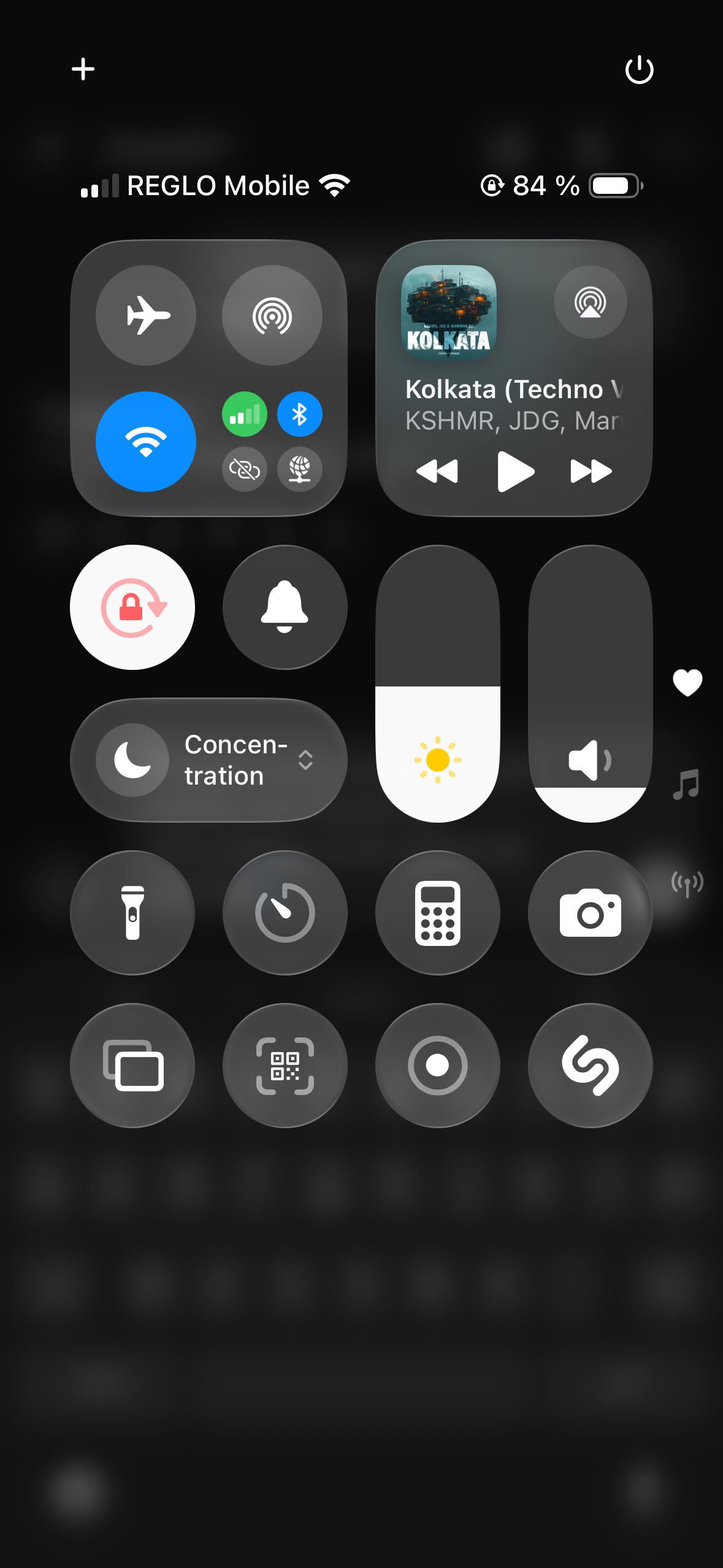Skip to the next track
The height and width of the screenshot is (1568, 723).
(591, 471)
